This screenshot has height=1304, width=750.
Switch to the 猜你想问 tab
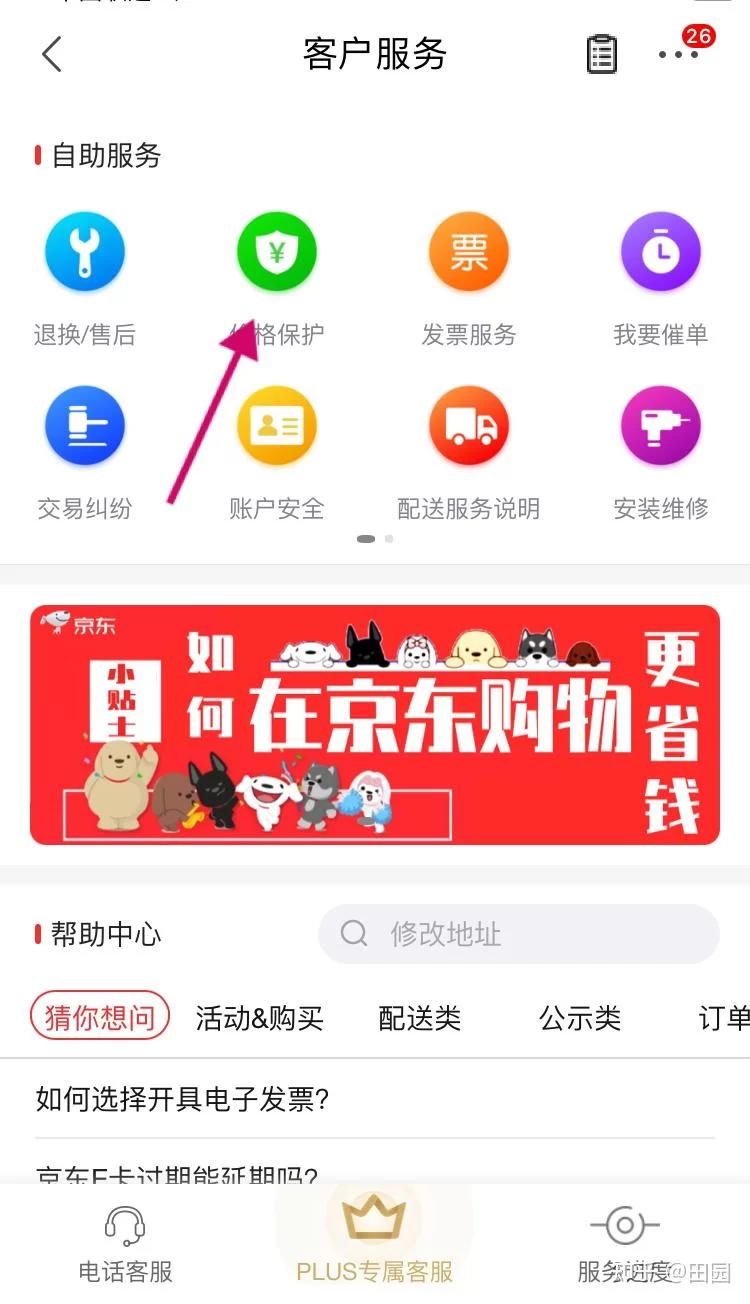(100, 1018)
